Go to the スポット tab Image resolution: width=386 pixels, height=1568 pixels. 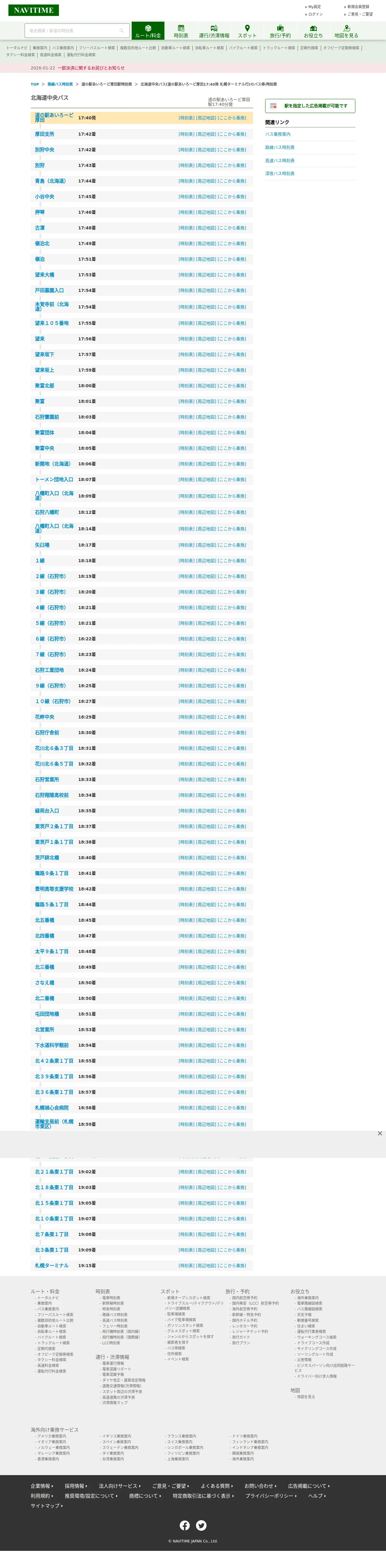pyautogui.click(x=247, y=31)
